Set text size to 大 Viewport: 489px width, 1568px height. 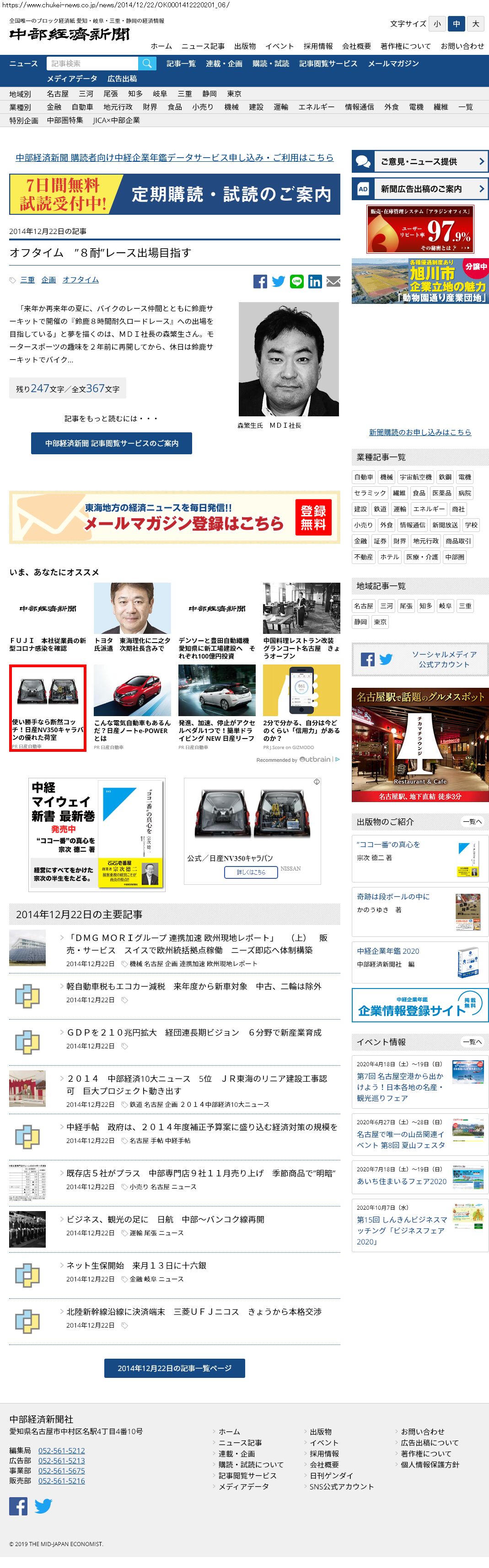[476, 24]
